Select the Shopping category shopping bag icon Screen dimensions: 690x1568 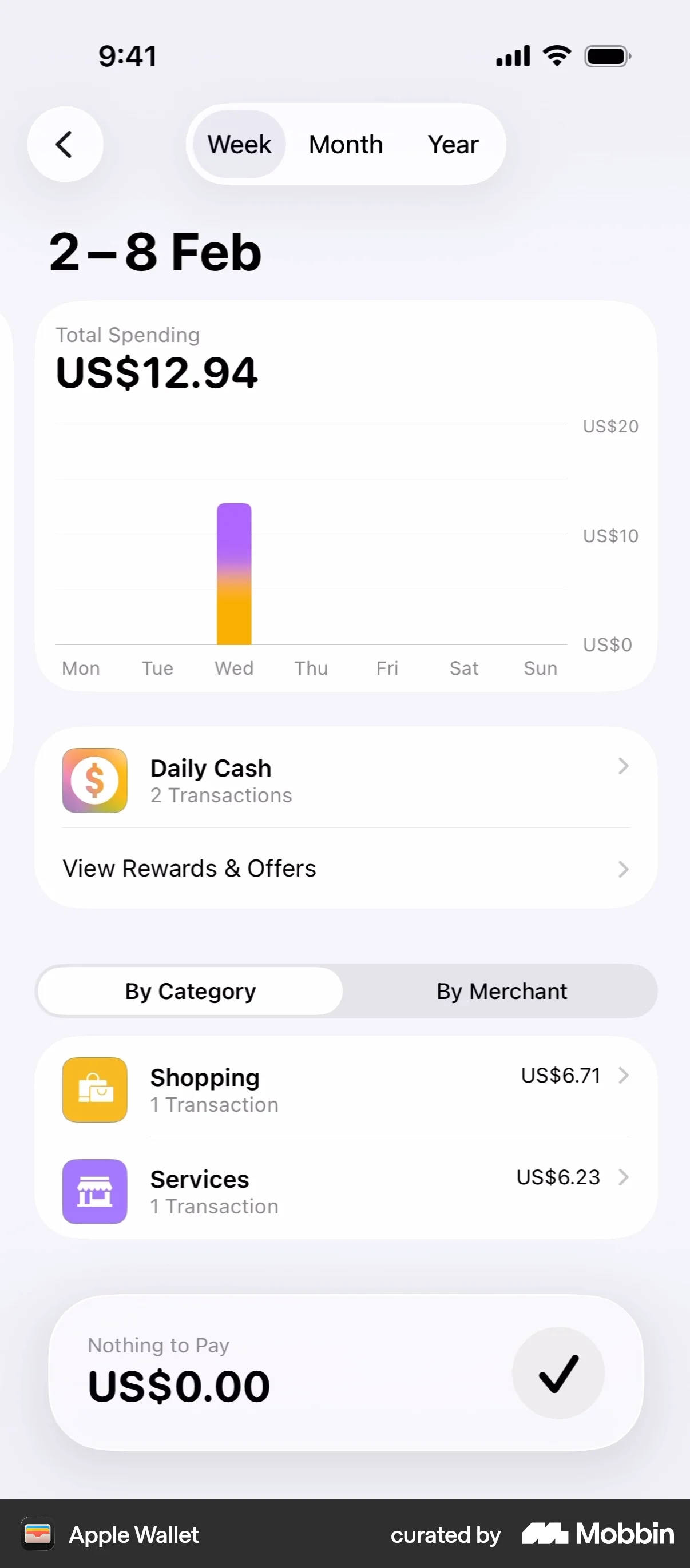click(x=94, y=1089)
